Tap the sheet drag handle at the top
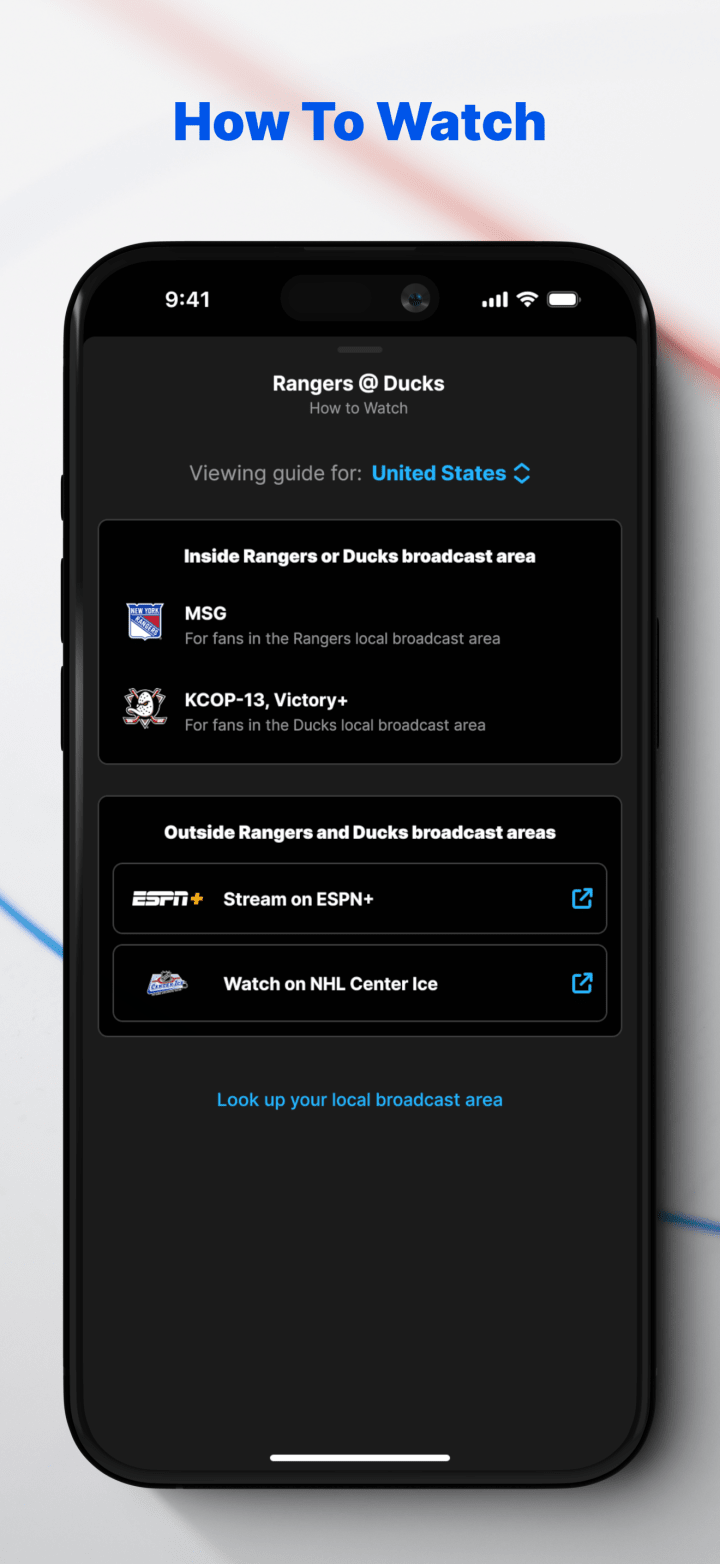Screen dimensions: 720x1564 [x=358, y=350]
